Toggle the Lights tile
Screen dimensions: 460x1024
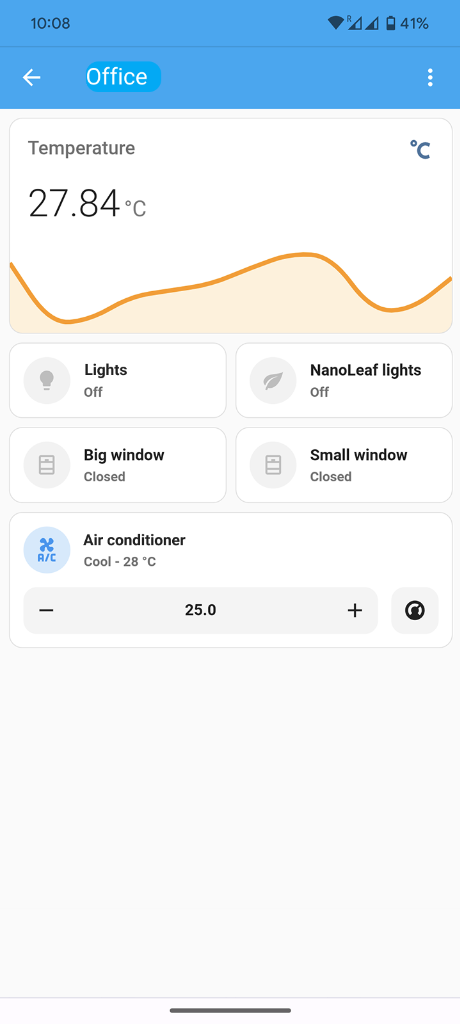(x=118, y=380)
